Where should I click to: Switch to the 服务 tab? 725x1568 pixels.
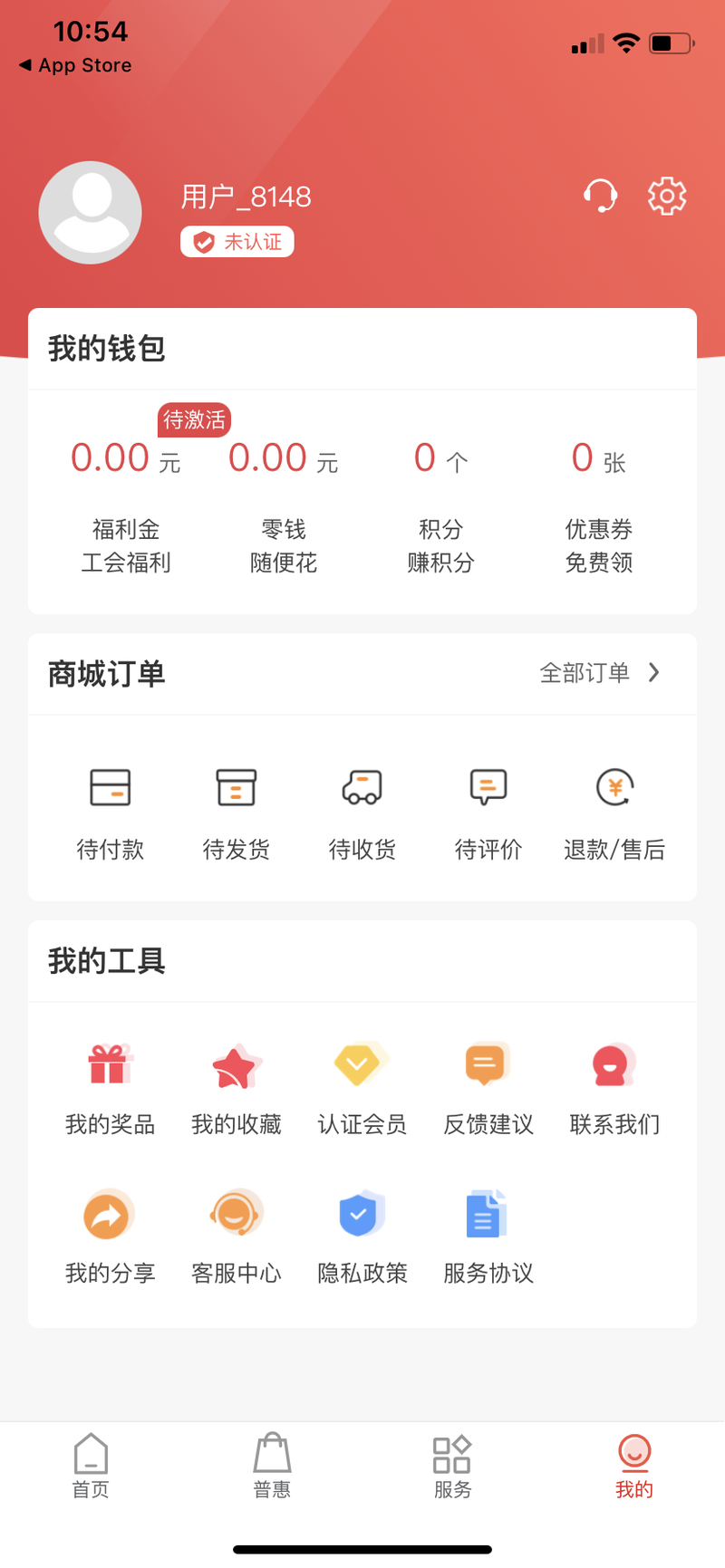452,1466
